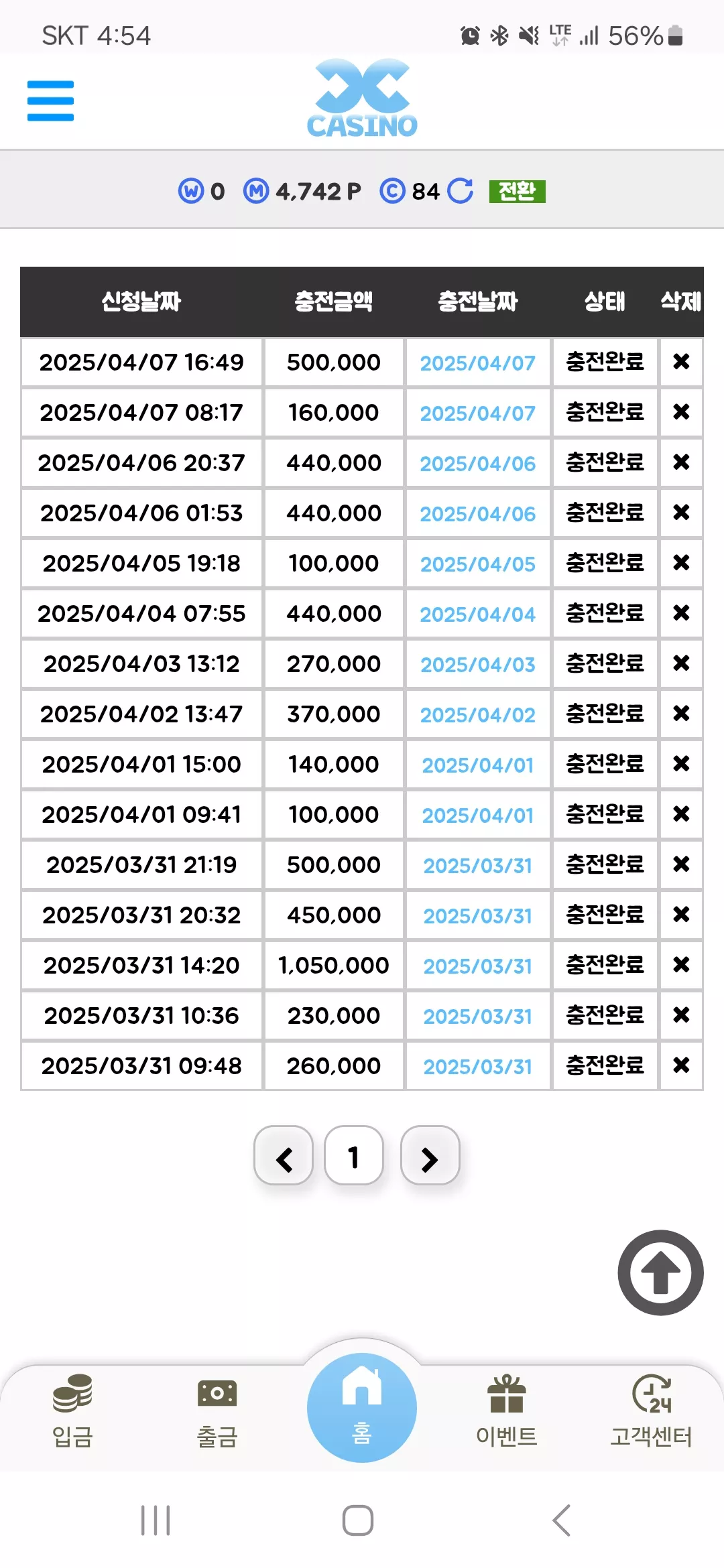The height and width of the screenshot is (1568, 724).
Task: Remove the 2025/04/03 13:12 entry
Action: point(681,663)
